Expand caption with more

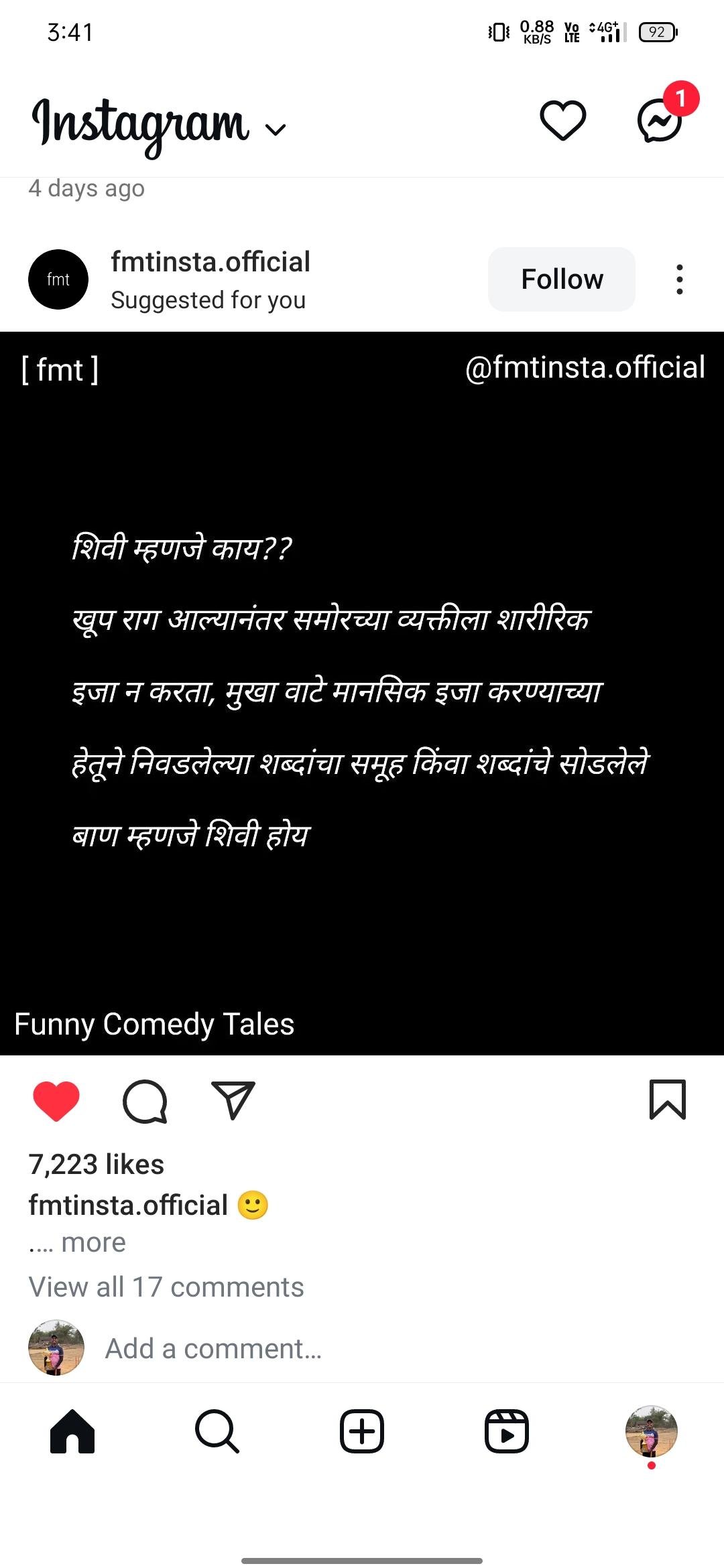[x=93, y=1242]
